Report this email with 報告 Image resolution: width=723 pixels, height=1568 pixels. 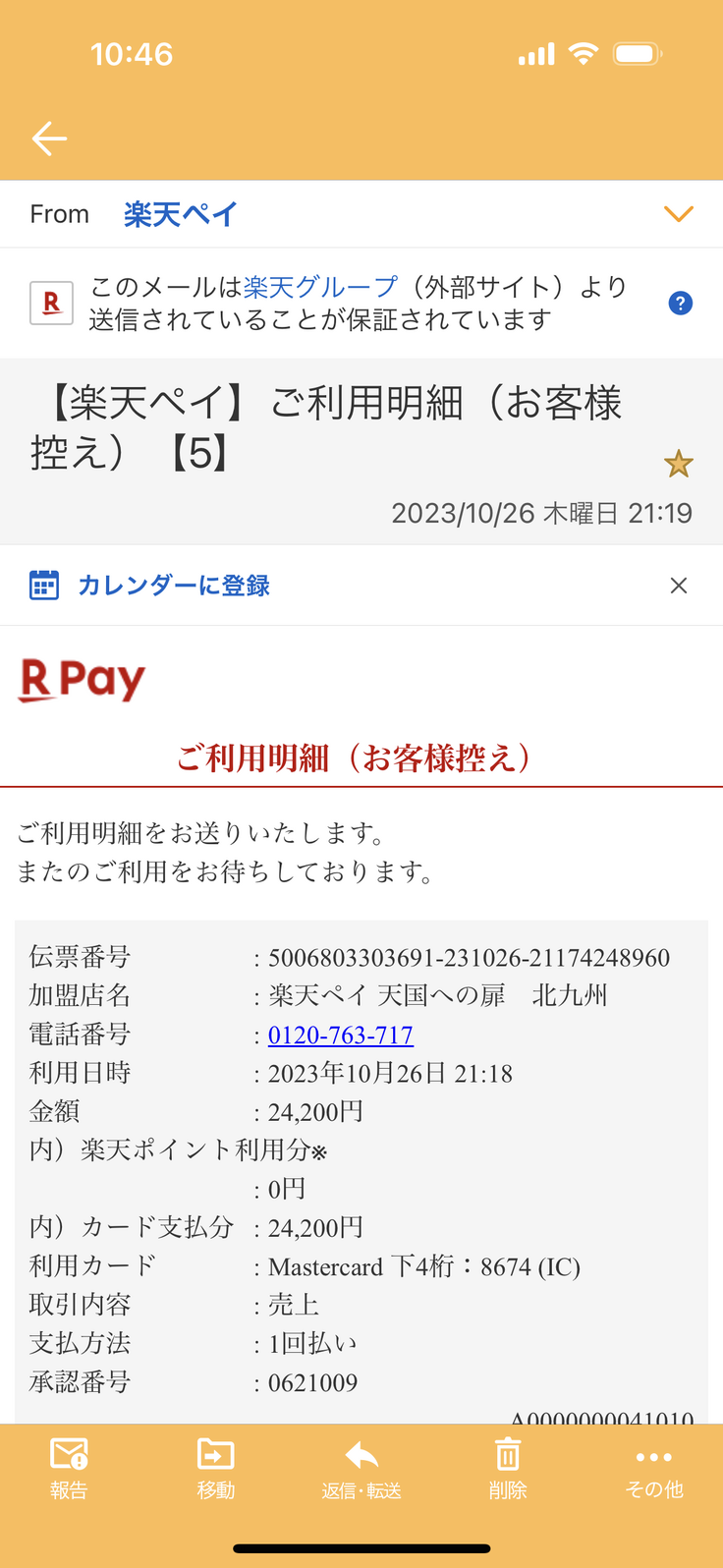coord(69,1468)
